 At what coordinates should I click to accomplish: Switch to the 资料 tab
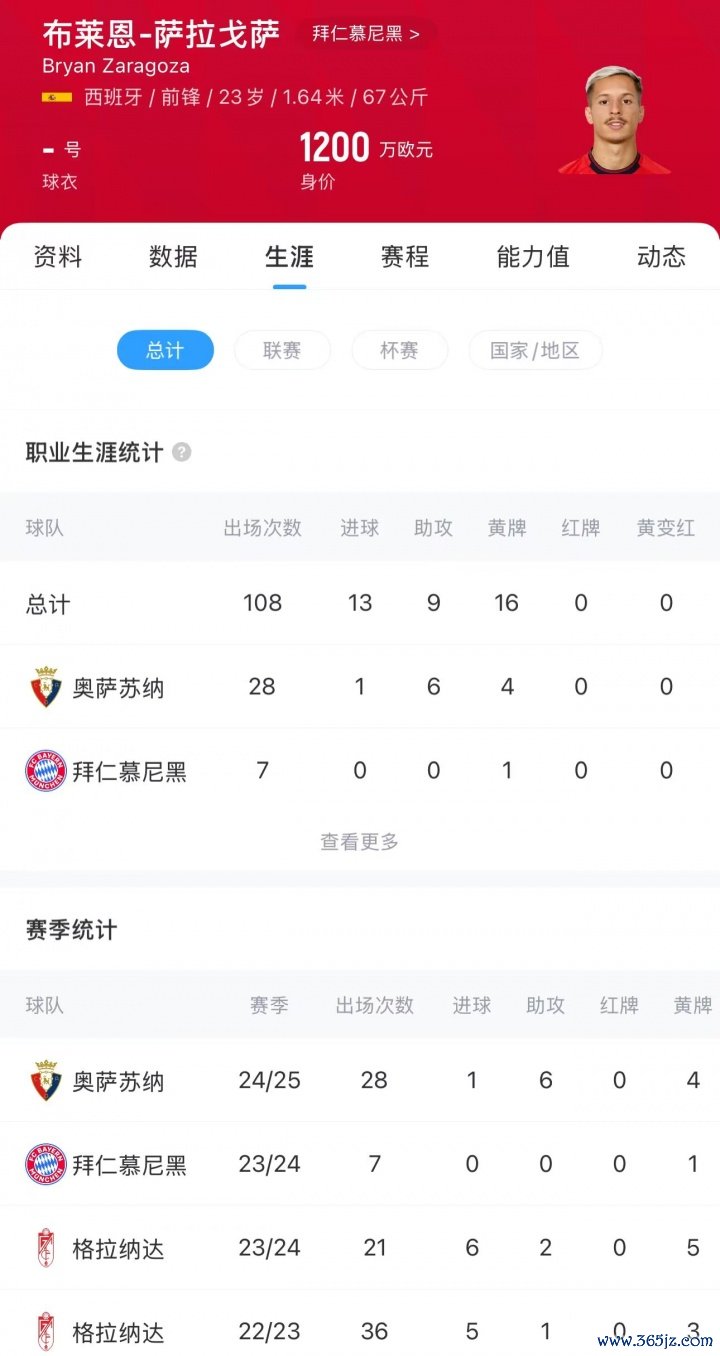click(x=58, y=257)
